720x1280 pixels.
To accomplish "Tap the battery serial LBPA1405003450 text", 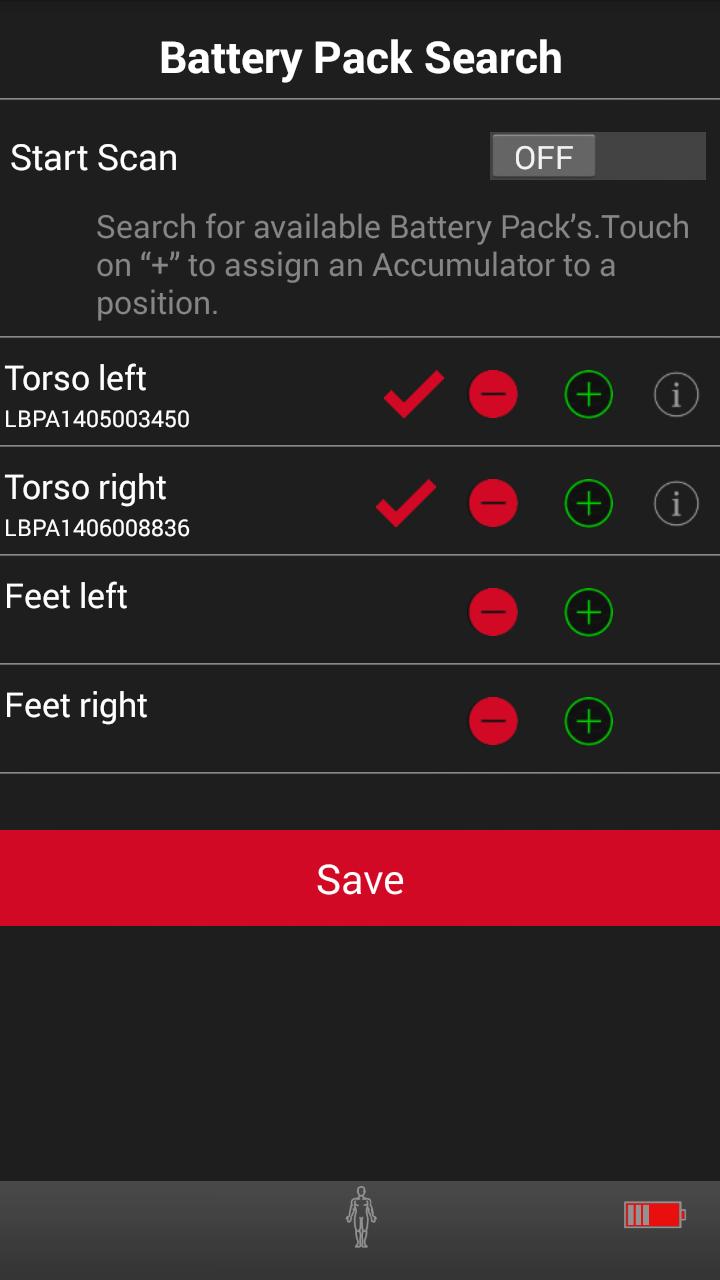I will click(x=96, y=419).
